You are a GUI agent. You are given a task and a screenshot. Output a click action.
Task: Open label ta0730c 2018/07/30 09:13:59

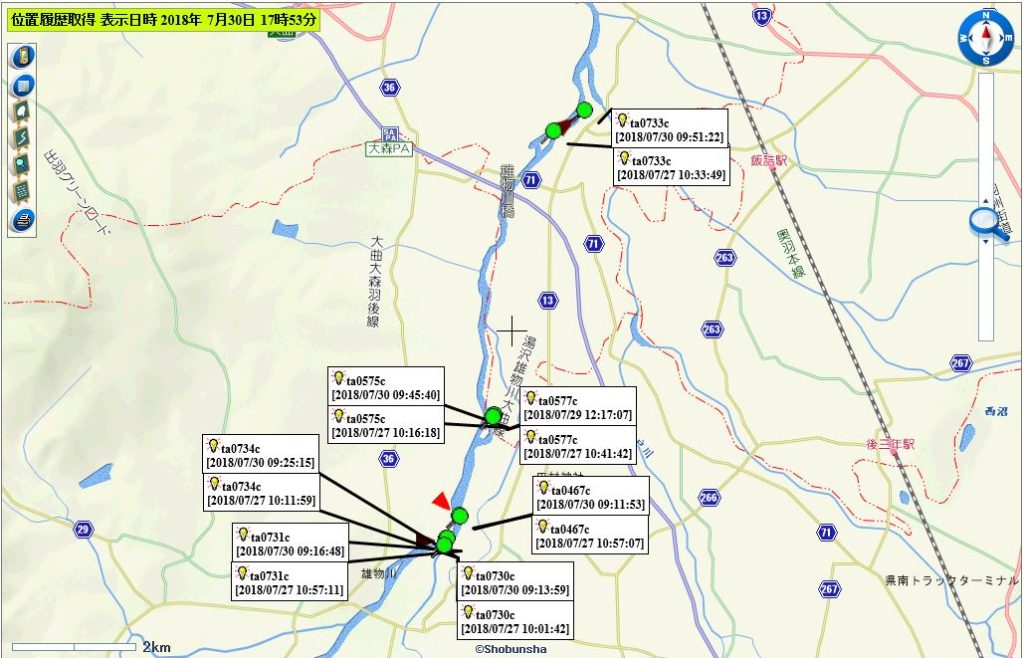click(x=514, y=581)
